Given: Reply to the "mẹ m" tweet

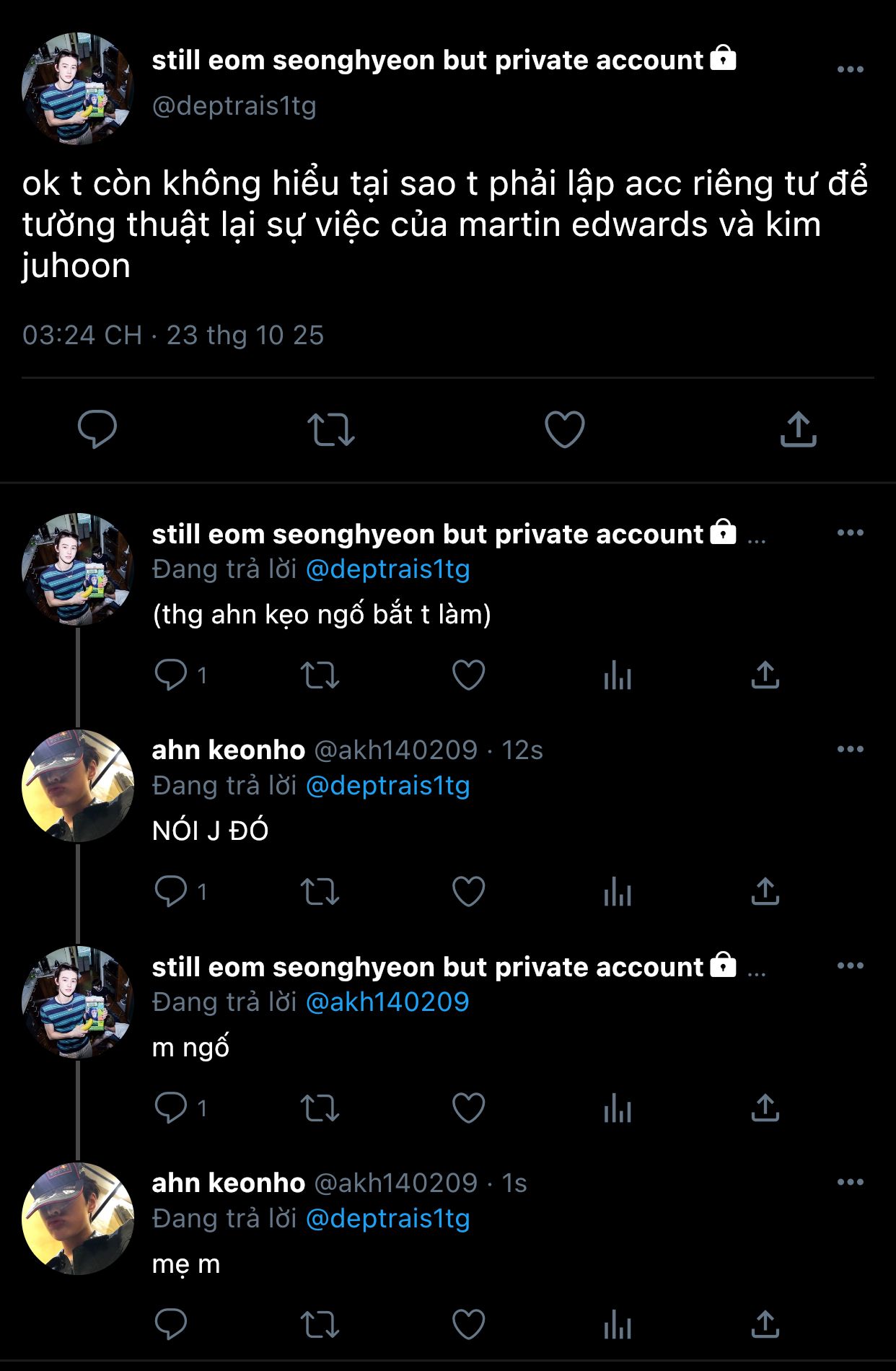Looking at the screenshot, I should click(x=171, y=1325).
